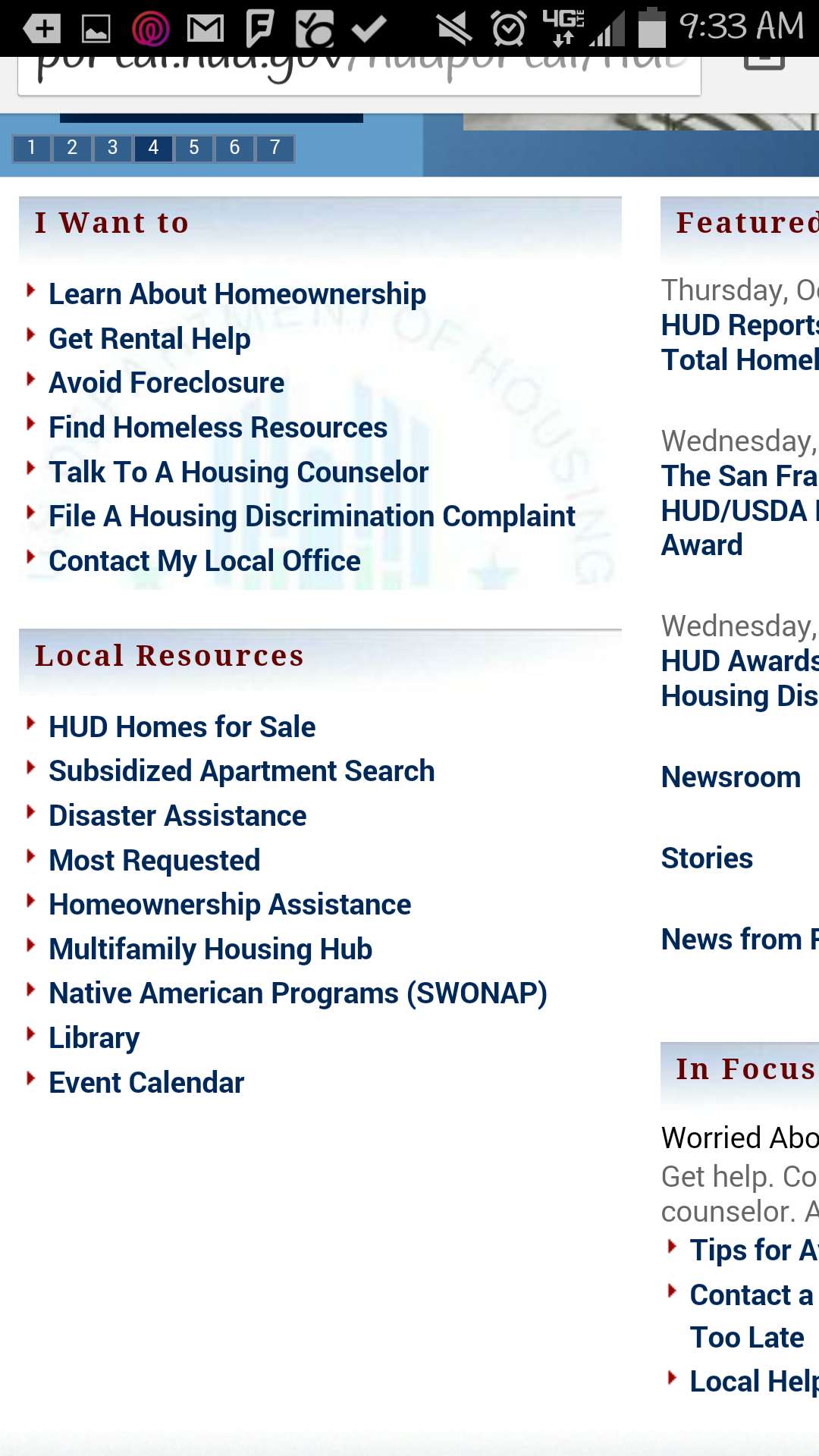
Task: Go to Disaster Assistance
Action: tap(177, 816)
